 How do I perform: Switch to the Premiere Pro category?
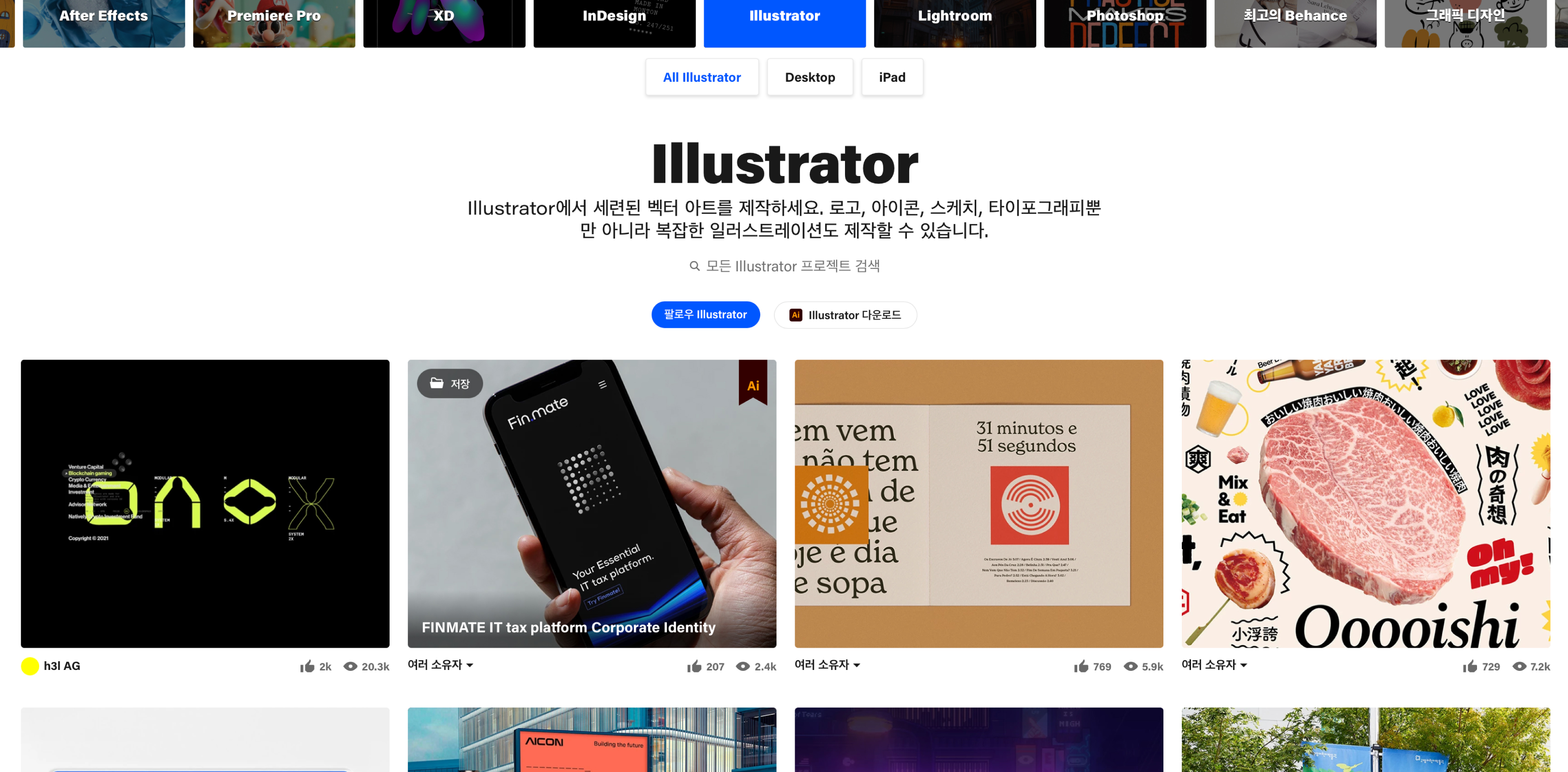pyautogui.click(x=274, y=18)
